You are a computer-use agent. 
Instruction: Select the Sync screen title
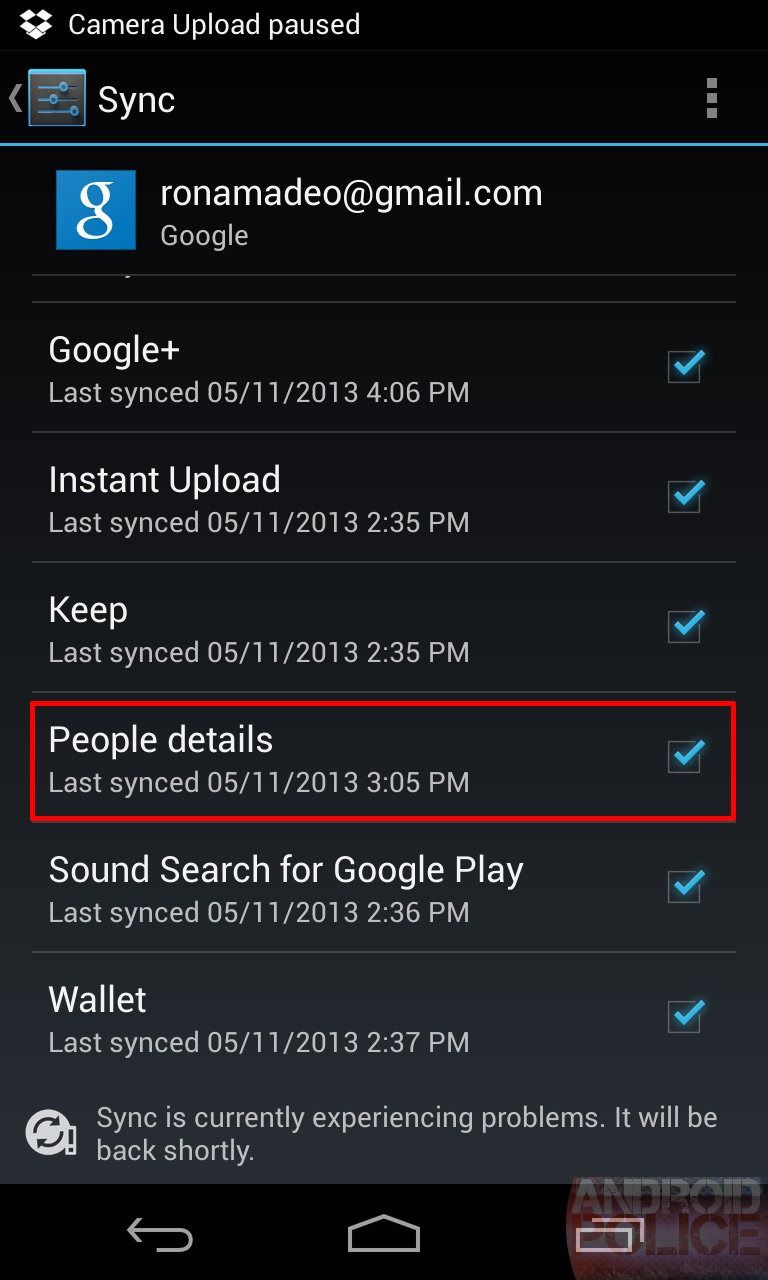[136, 98]
